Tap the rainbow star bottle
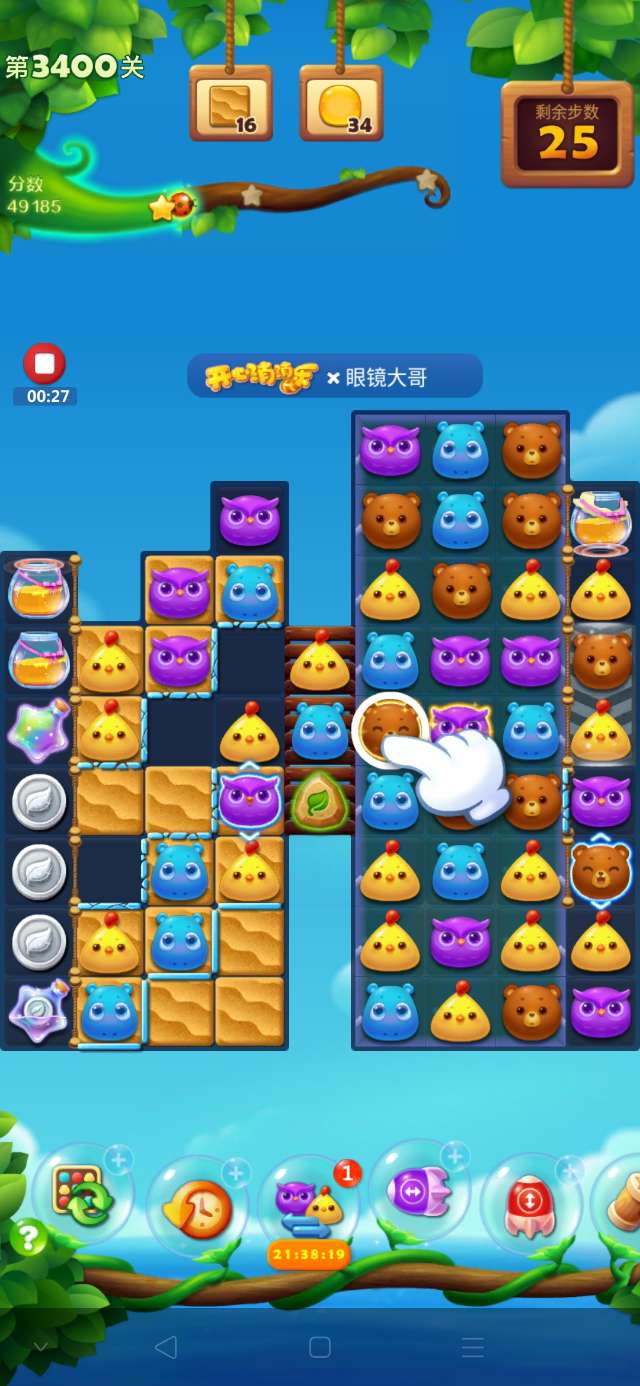This screenshot has width=640, height=1386. [x=38, y=730]
